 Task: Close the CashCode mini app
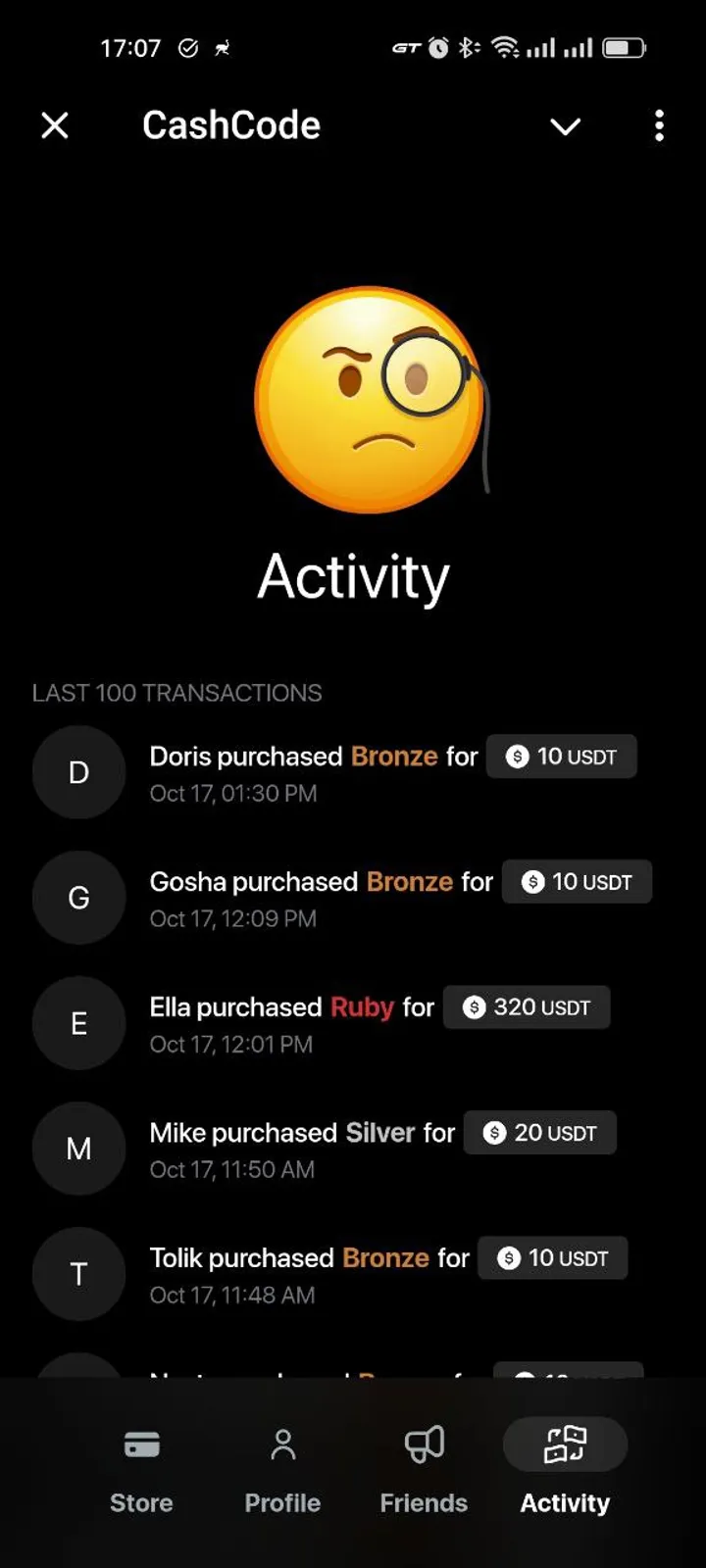55,125
